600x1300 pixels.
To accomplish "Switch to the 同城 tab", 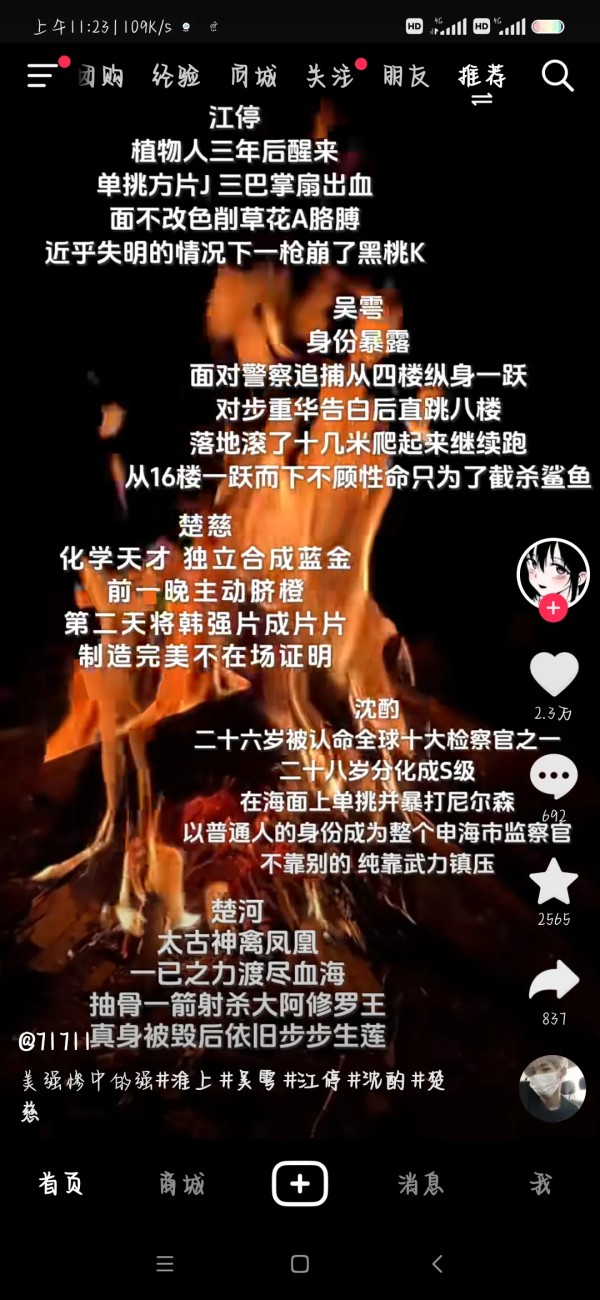I will pos(252,76).
